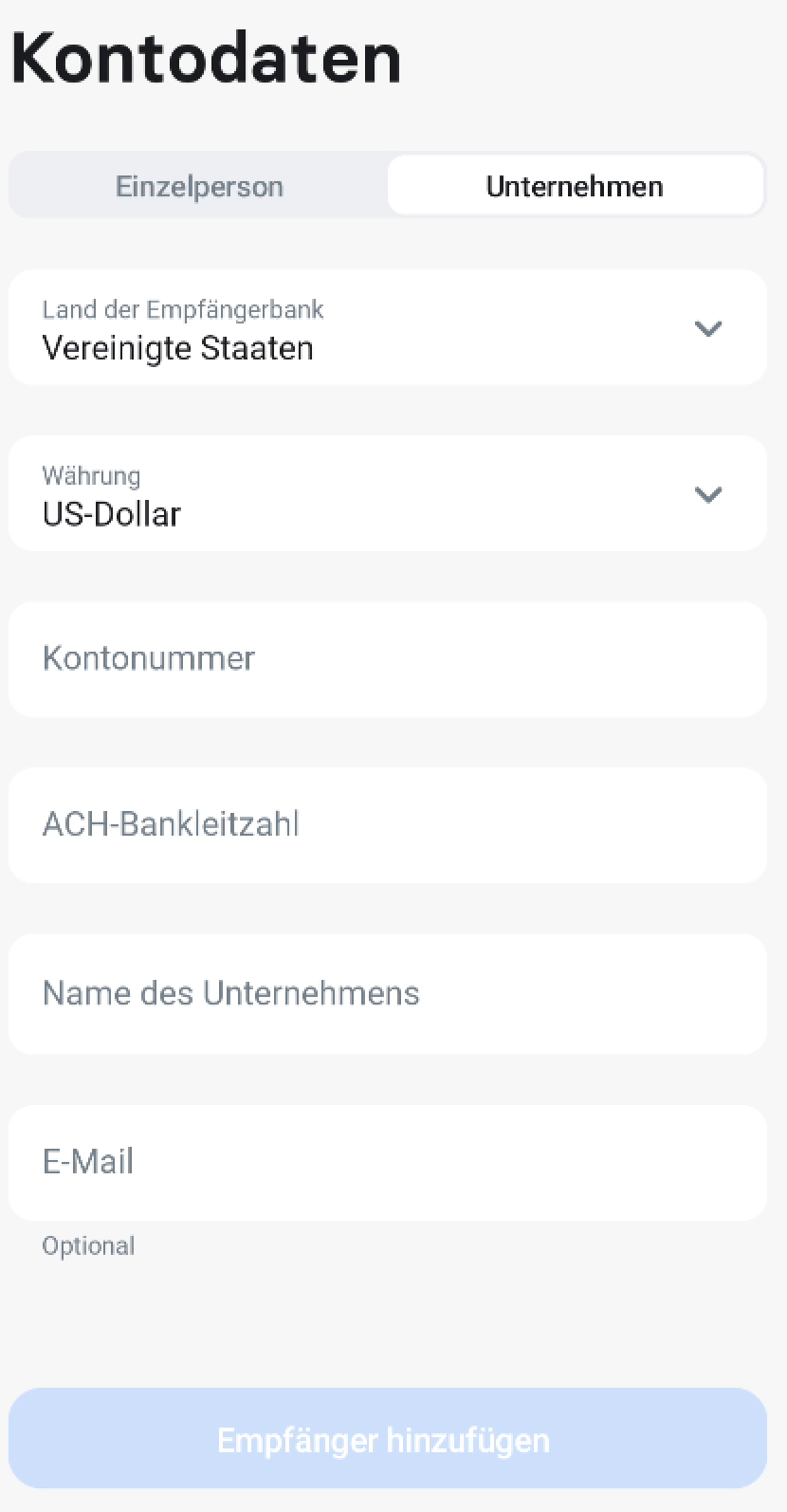Select the Name des Unternehmens field

387,994
